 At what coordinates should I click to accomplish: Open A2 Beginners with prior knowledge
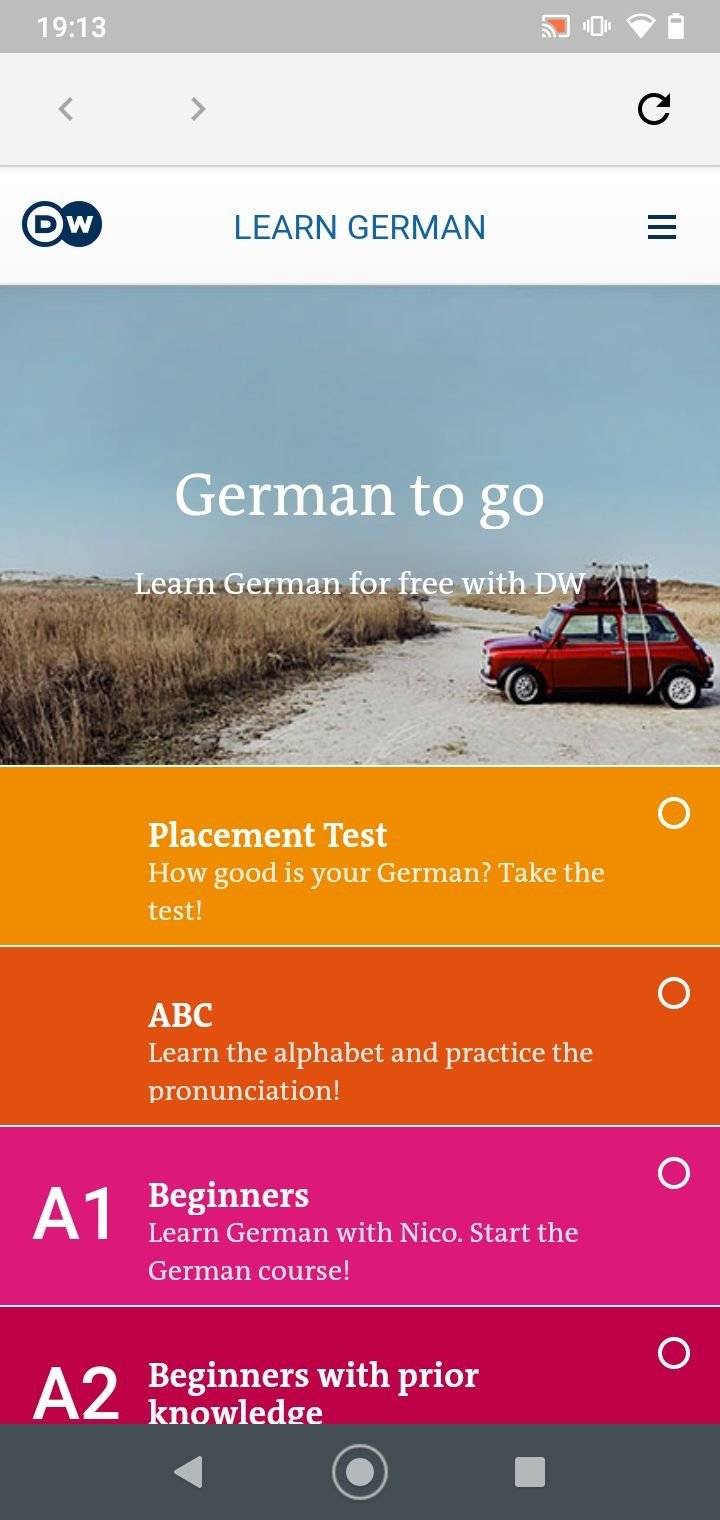click(360, 1366)
